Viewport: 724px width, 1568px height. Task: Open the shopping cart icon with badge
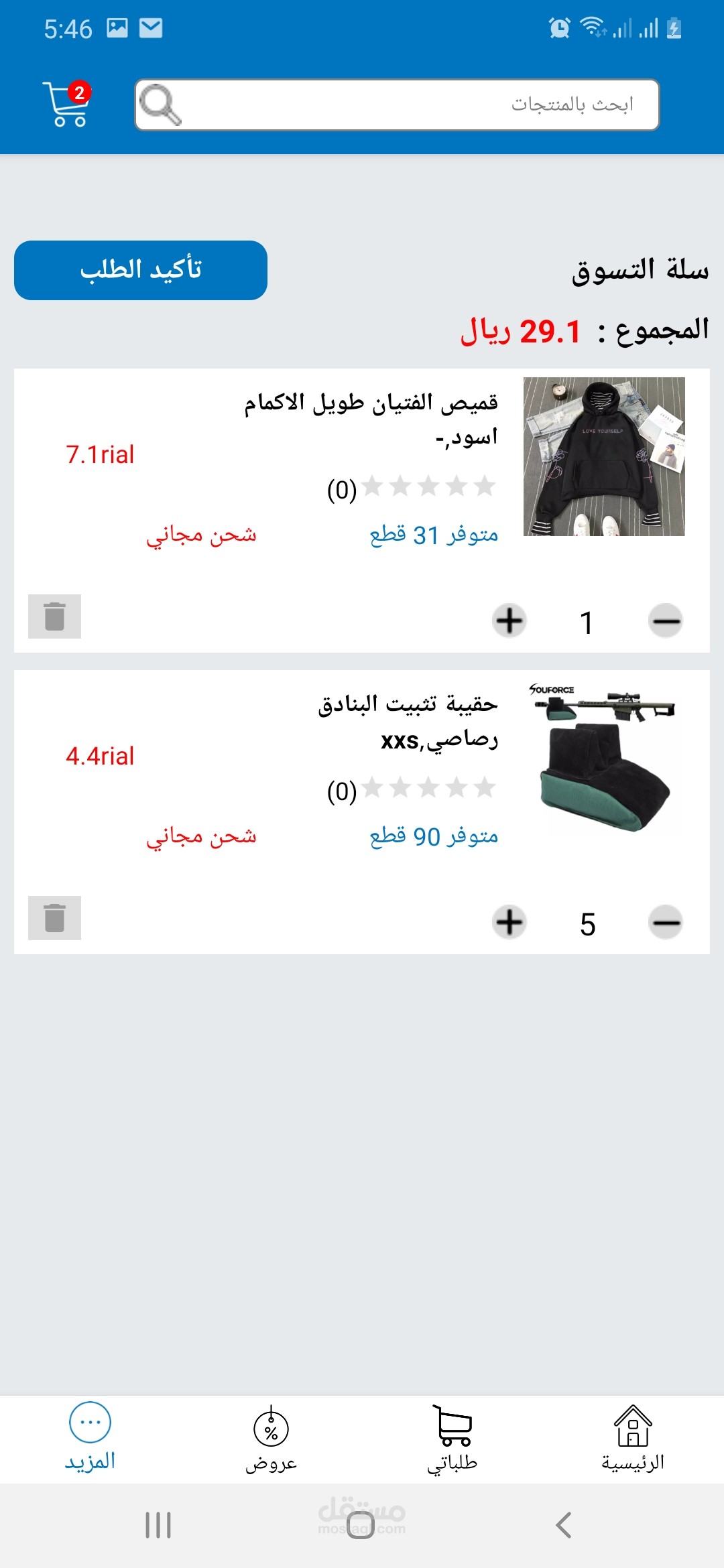(67, 104)
